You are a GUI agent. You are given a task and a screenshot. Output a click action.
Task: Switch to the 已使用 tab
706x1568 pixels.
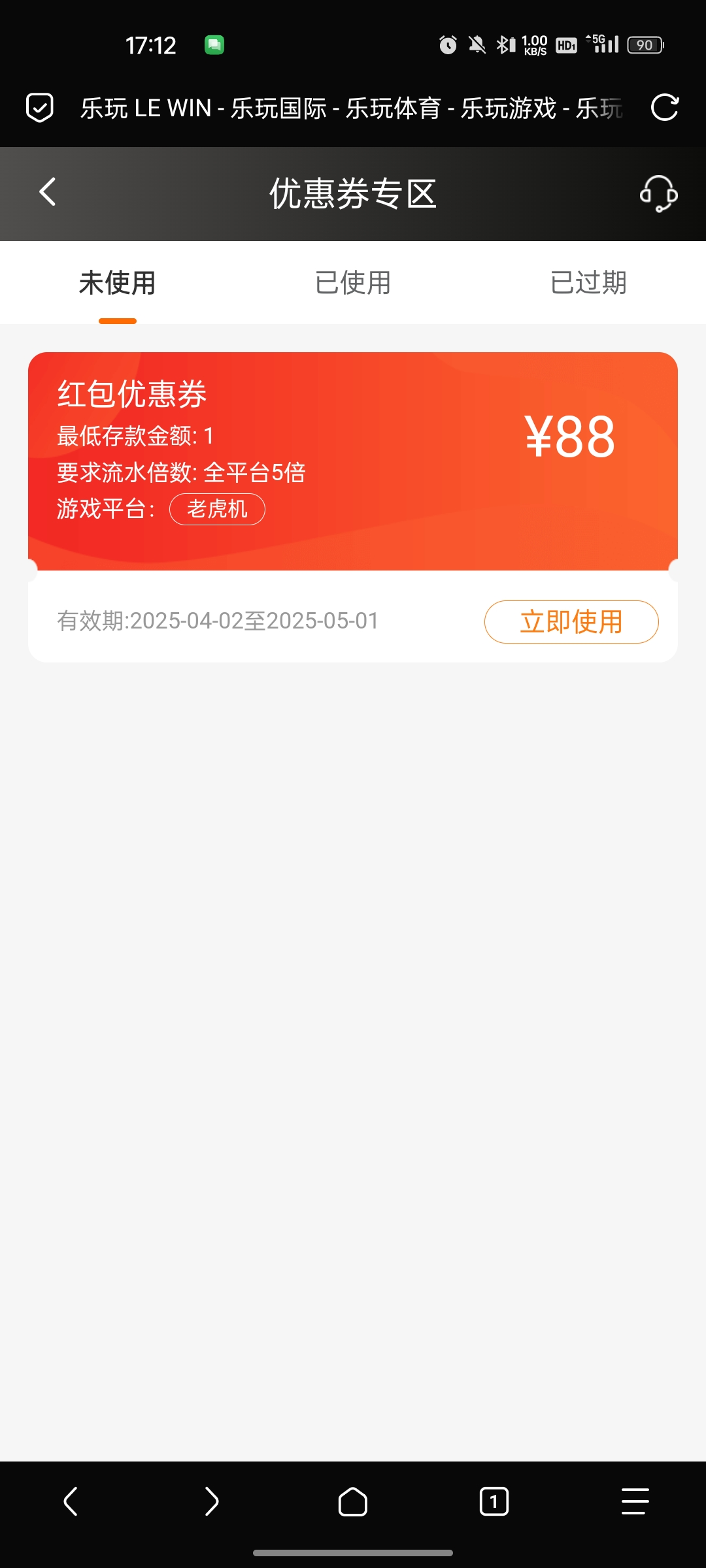353,283
